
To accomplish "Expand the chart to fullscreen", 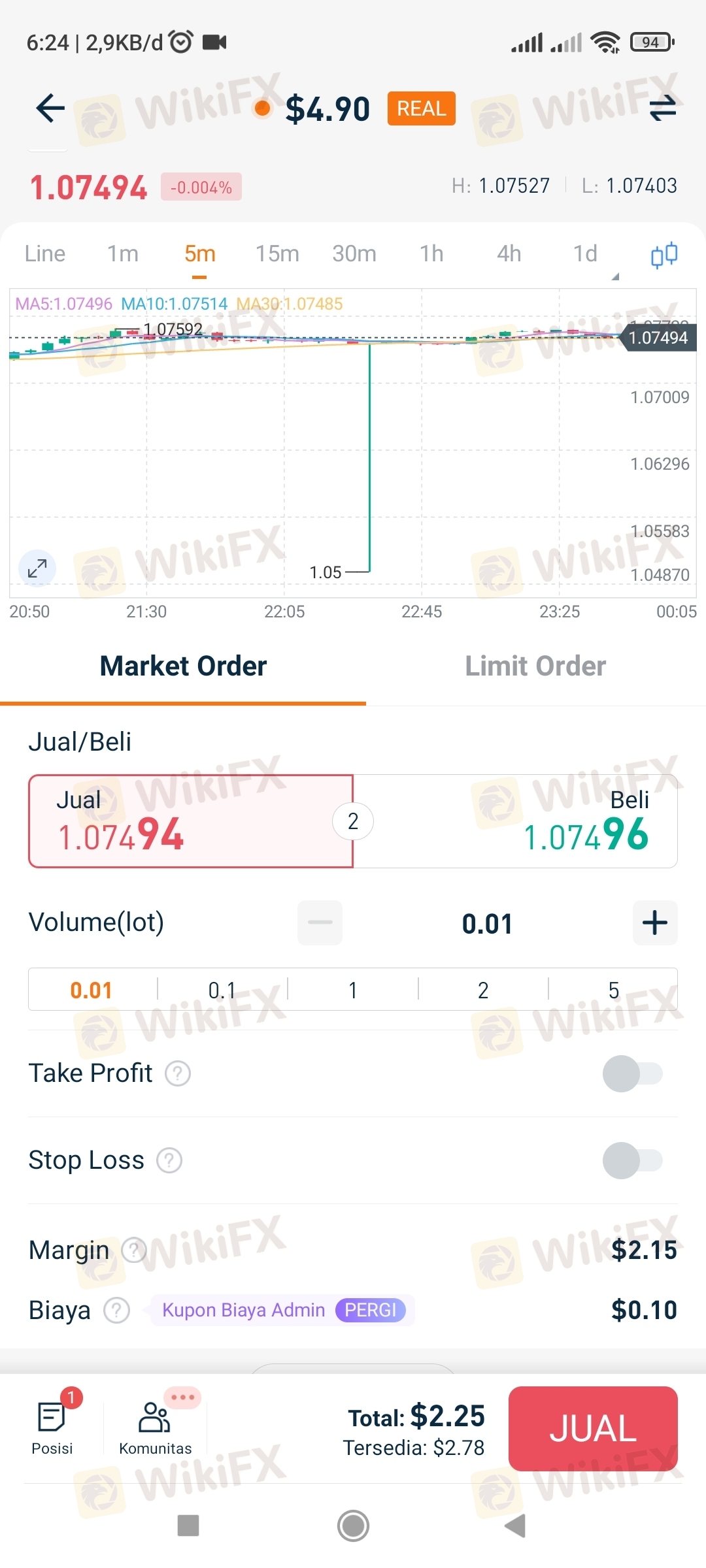I will tap(37, 568).
